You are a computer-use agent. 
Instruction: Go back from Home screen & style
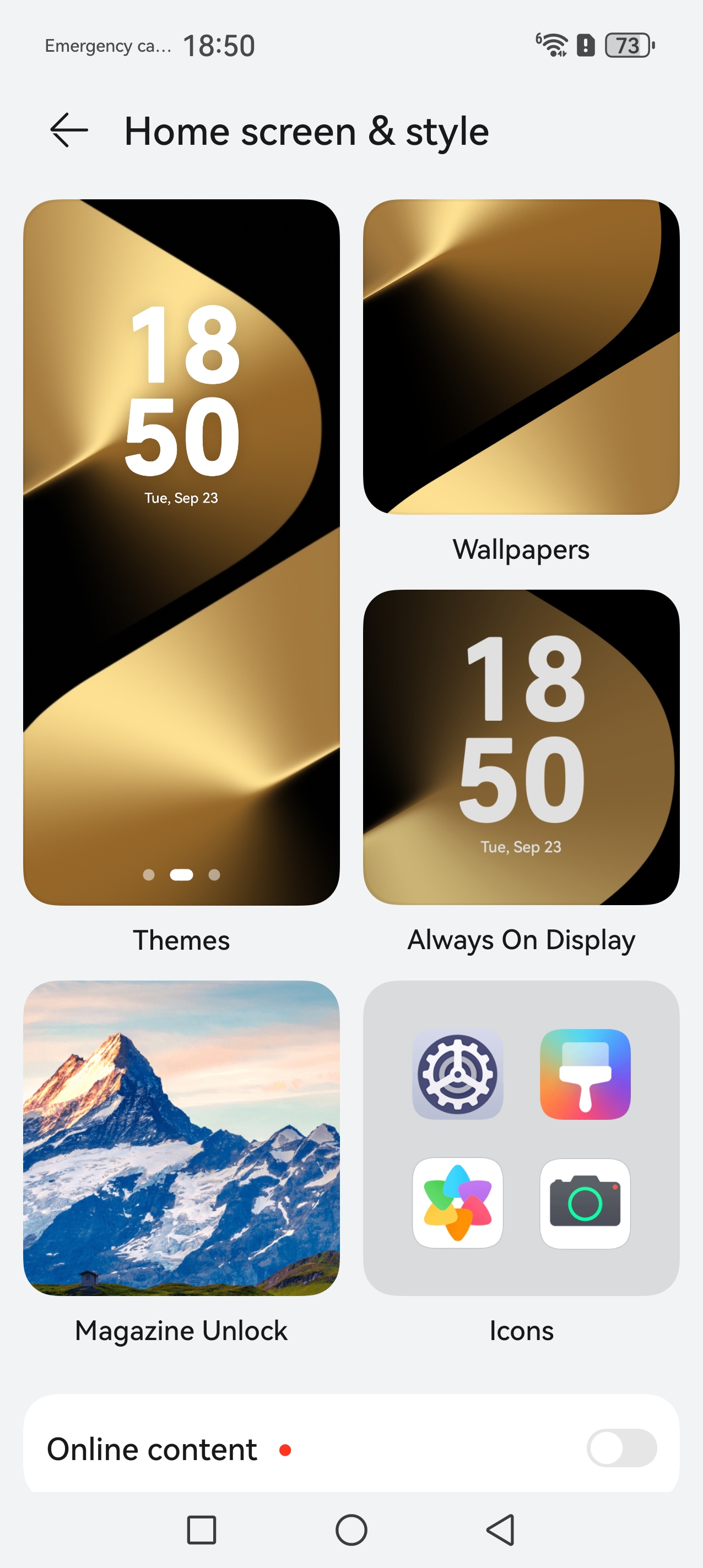(x=69, y=130)
